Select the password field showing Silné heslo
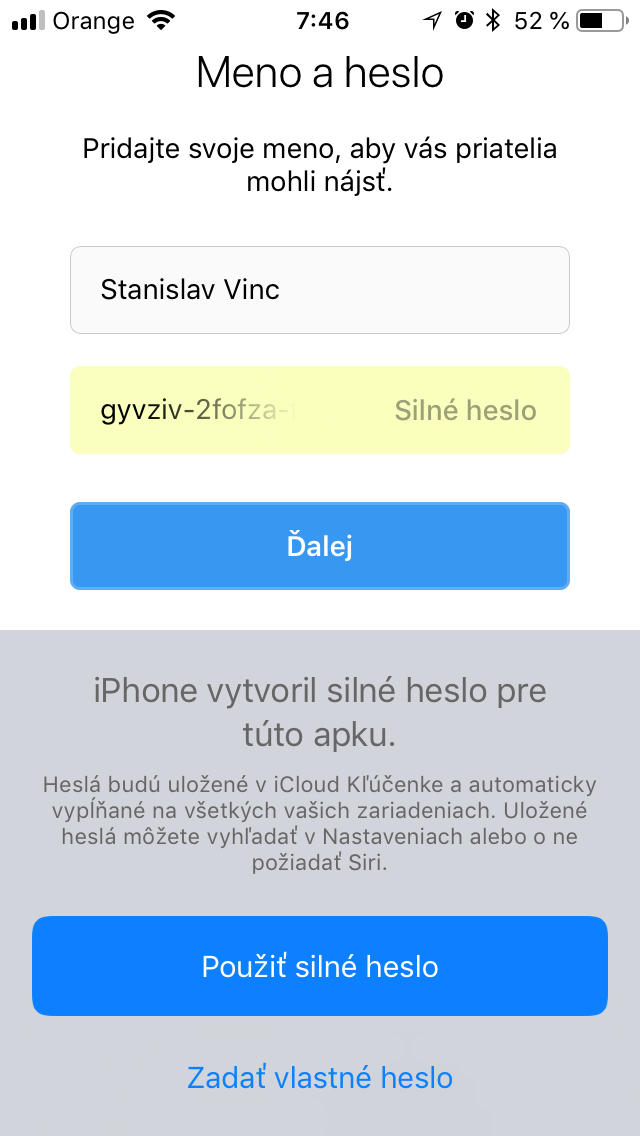 pos(320,410)
